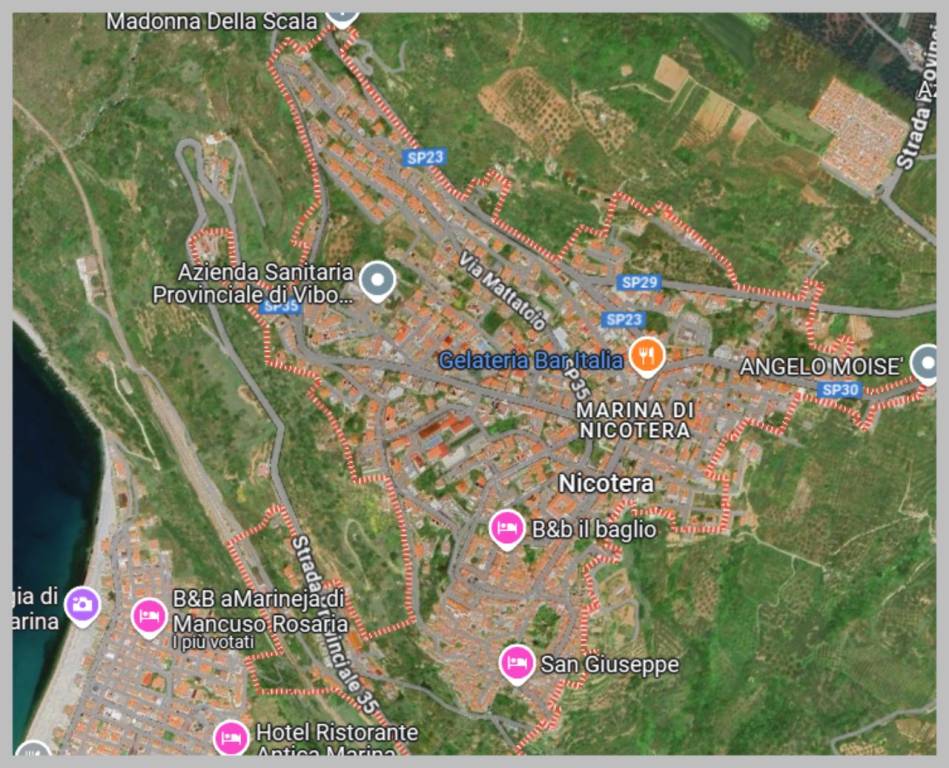Viewport: 949px width, 768px height.
Task: Open the Gelateria Bar Italia restaurant pin
Action: (x=647, y=355)
